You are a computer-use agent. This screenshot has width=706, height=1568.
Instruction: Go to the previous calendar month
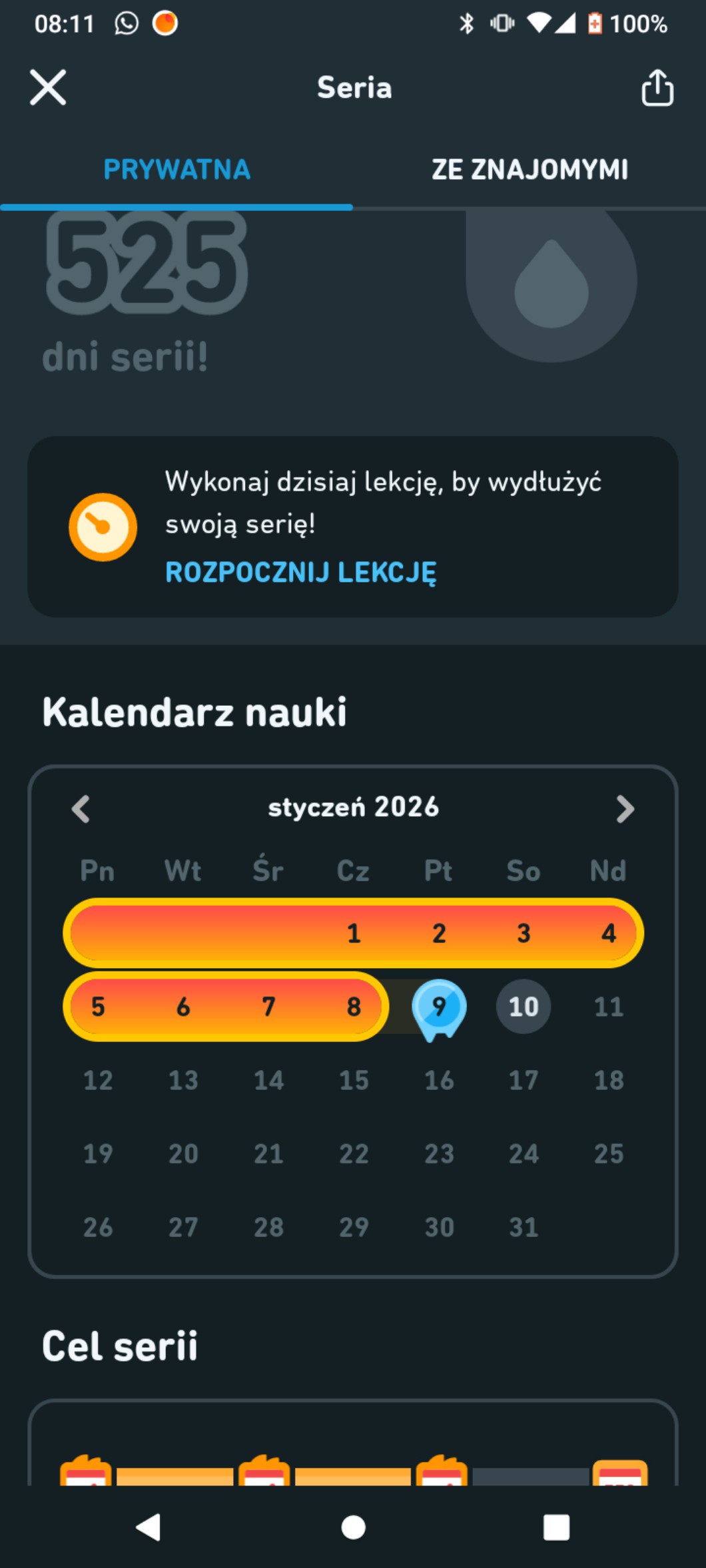(x=81, y=809)
